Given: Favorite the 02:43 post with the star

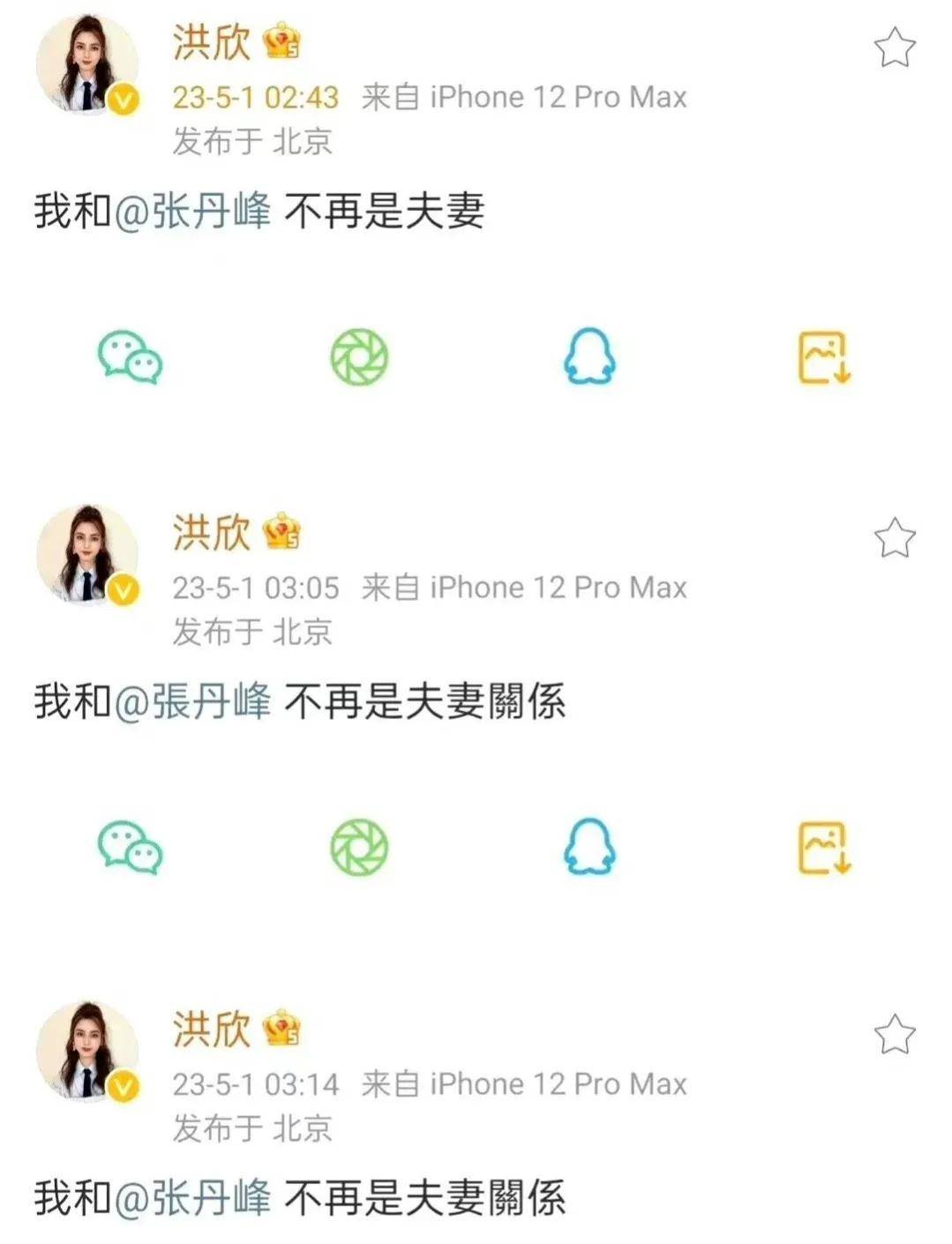Looking at the screenshot, I should (895, 48).
